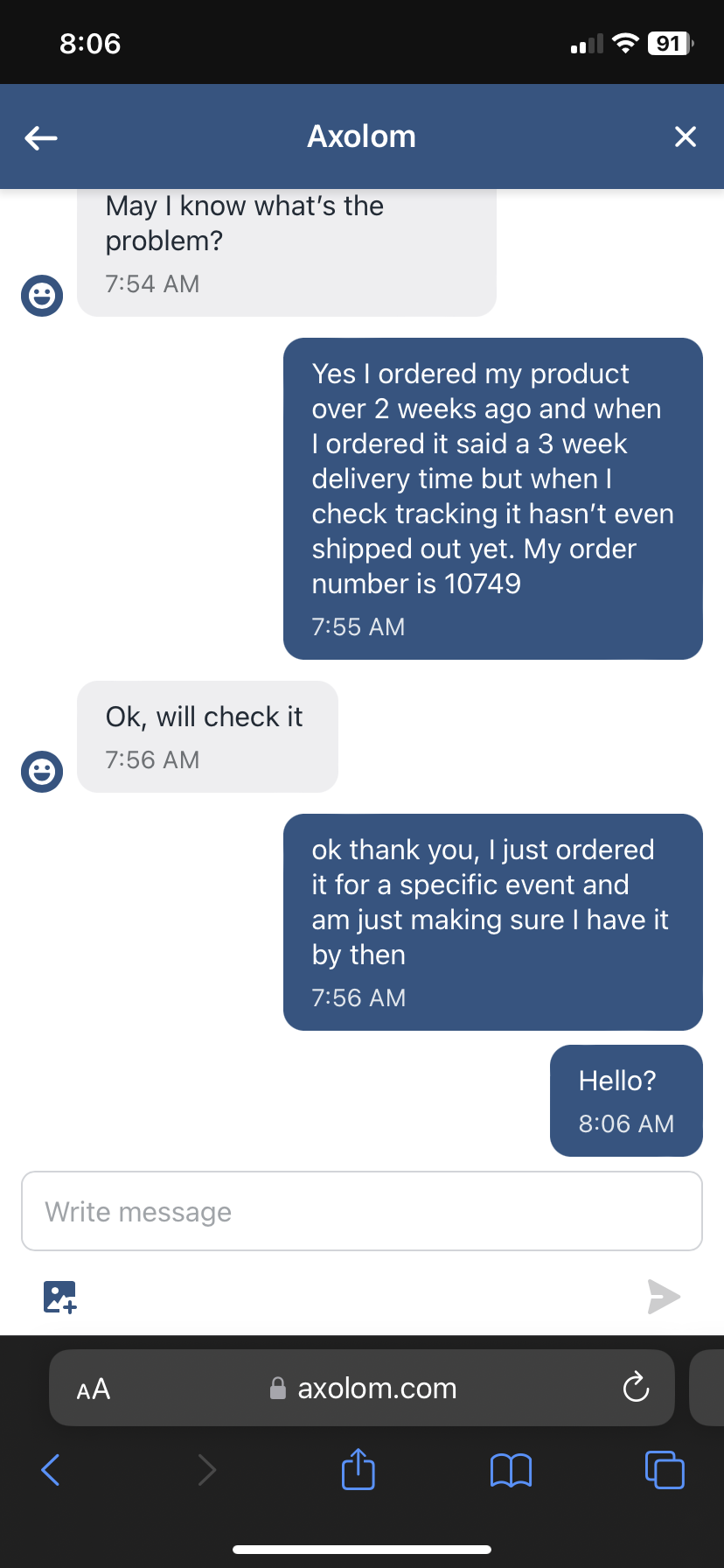Screen dimensions: 724x1568
Task: Navigate back in Safari
Action: [51, 1469]
